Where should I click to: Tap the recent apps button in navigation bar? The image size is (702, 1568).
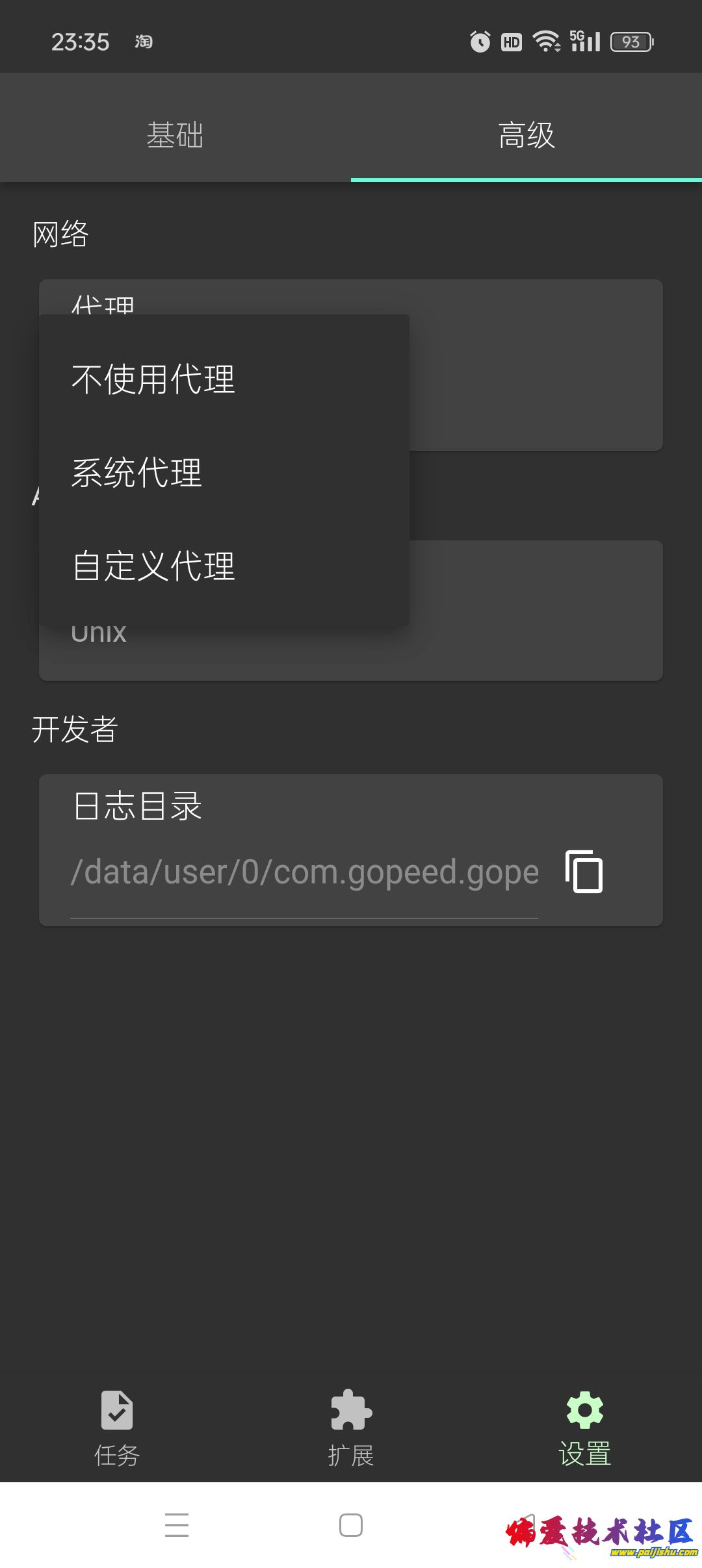(351, 1523)
